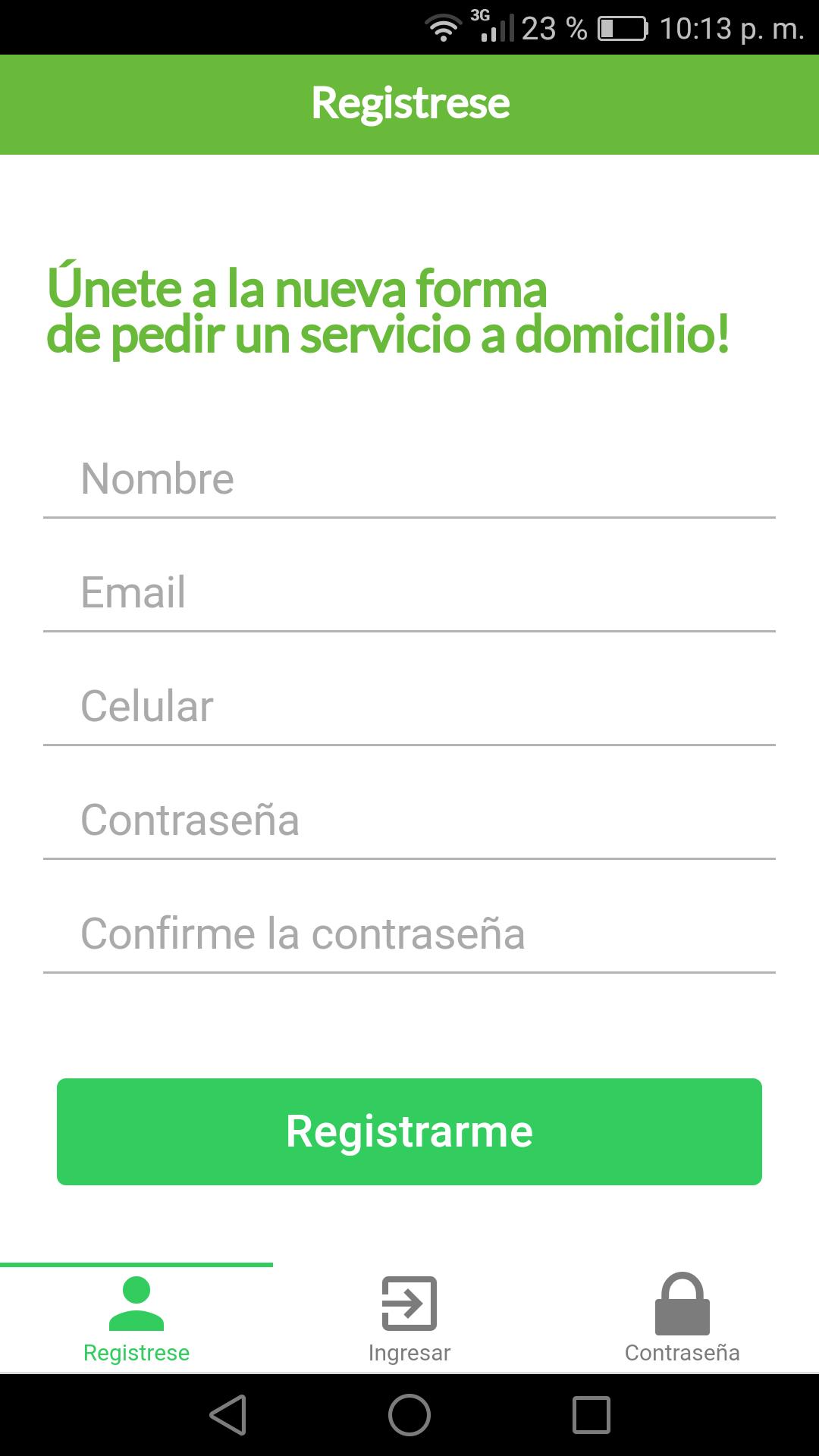This screenshot has width=819, height=1456.
Task: Go back using the system back button
Action: click(228, 1415)
